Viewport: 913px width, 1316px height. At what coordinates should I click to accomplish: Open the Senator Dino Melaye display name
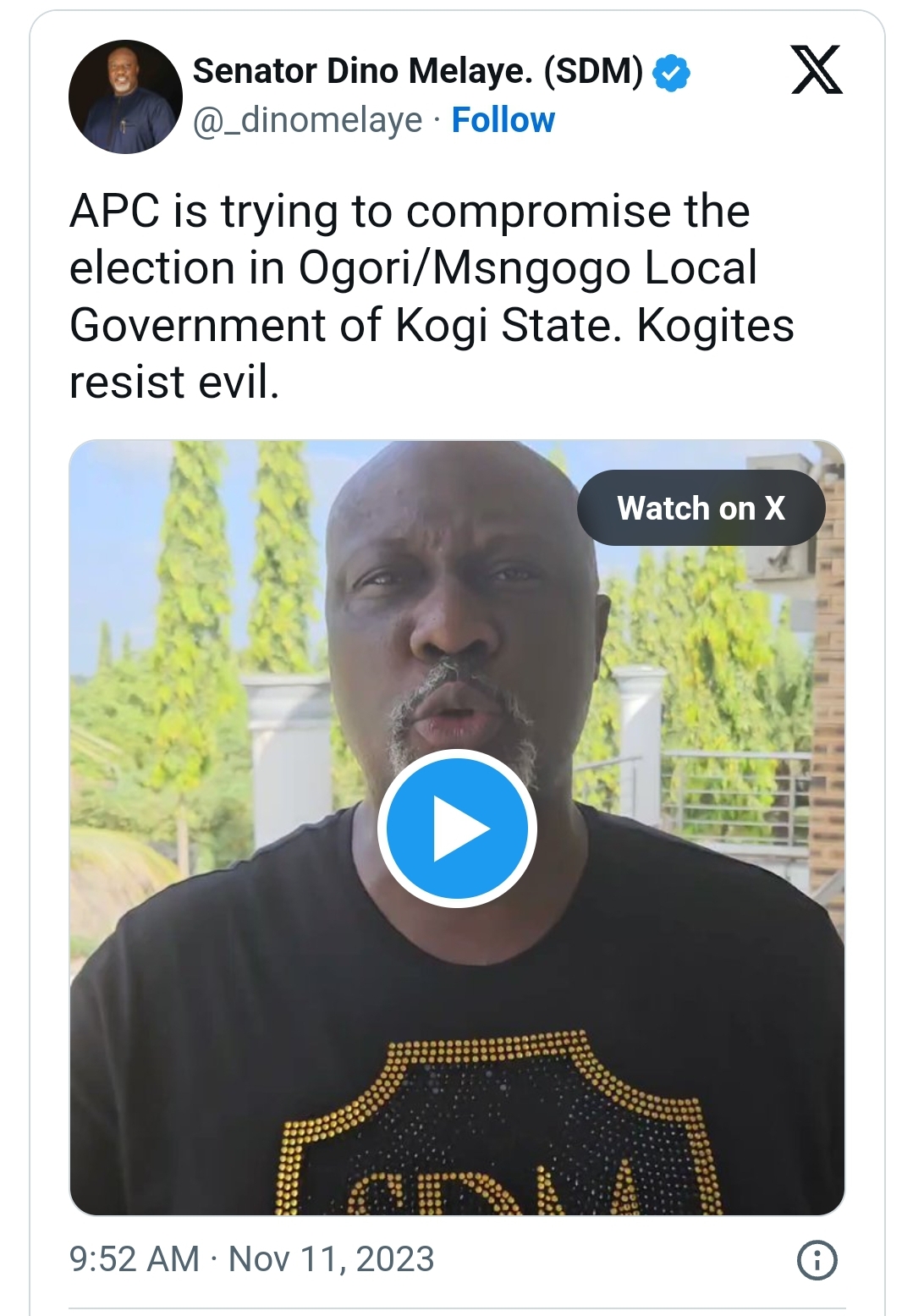418,71
